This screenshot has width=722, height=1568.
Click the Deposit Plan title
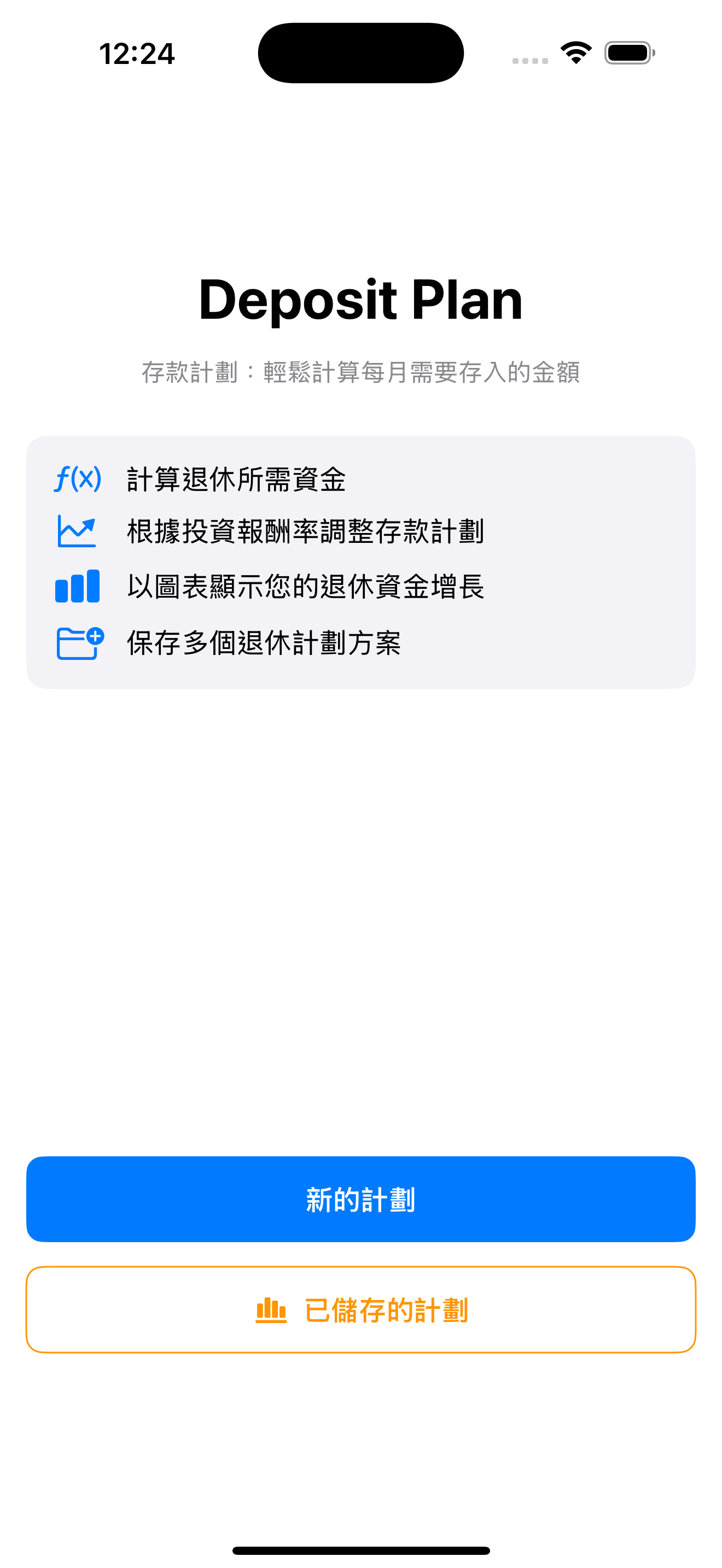coord(360,299)
